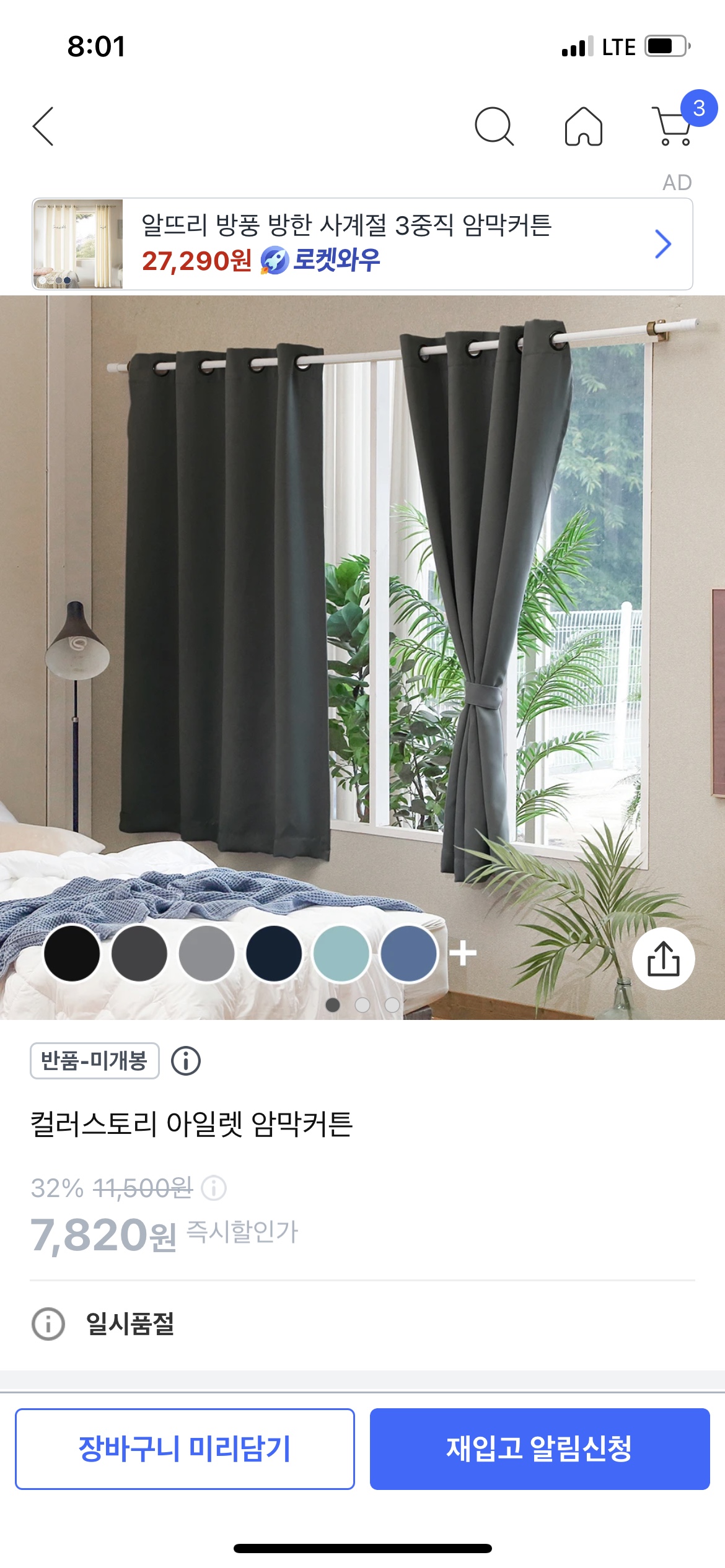View info about the 11,500원 original price
Viewport: 725px width, 1568px height.
coord(214,1188)
